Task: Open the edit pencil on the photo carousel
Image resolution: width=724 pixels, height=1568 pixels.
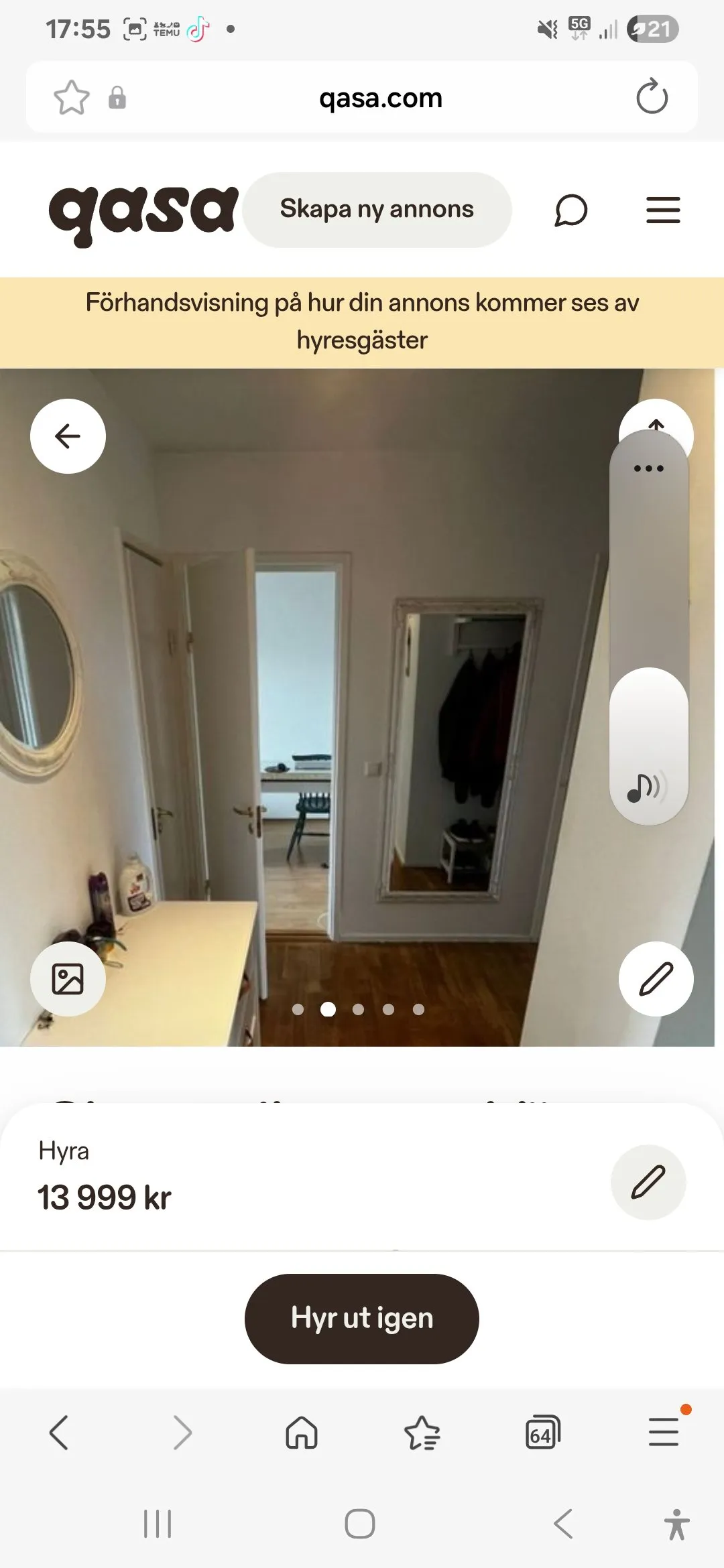Action: coord(656,978)
